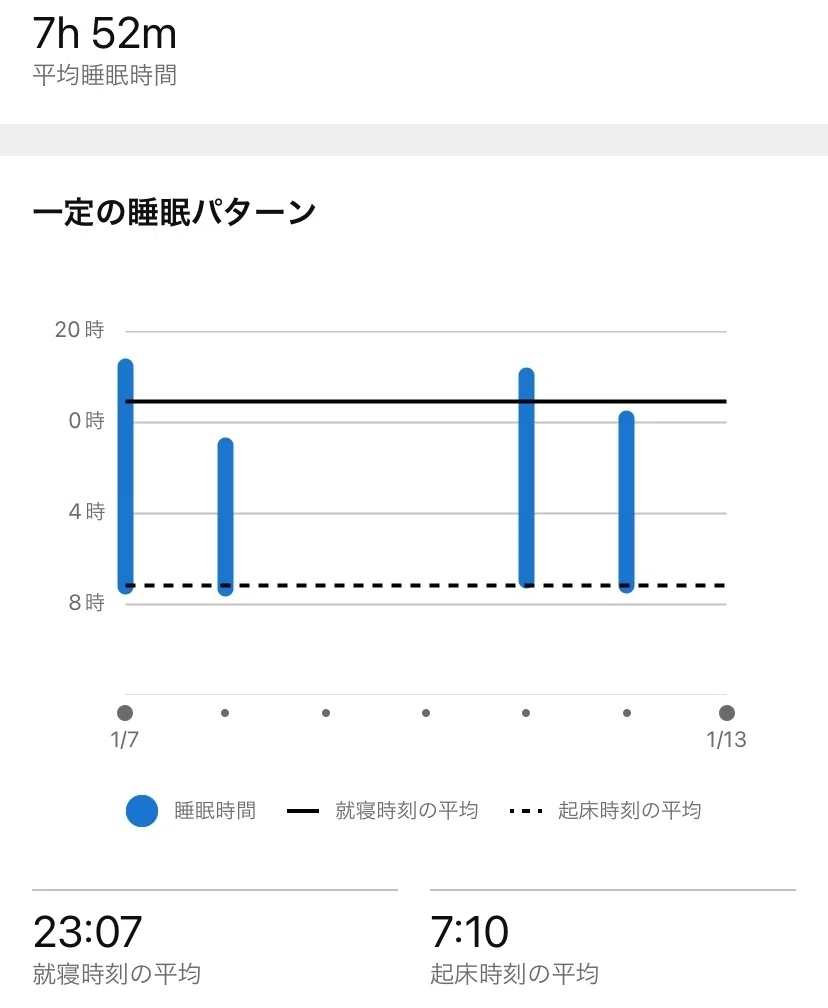
Task: Select the shortest sleep bar on 1/8
Action: (226, 517)
